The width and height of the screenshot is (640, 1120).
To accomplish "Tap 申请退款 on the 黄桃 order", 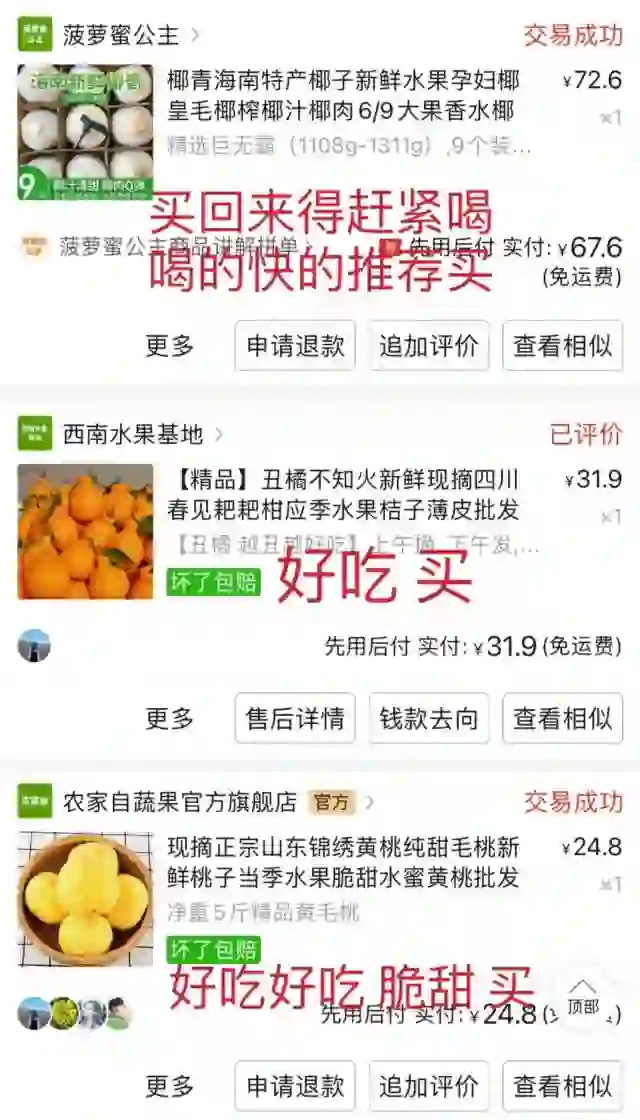I will pyautogui.click(x=295, y=1086).
